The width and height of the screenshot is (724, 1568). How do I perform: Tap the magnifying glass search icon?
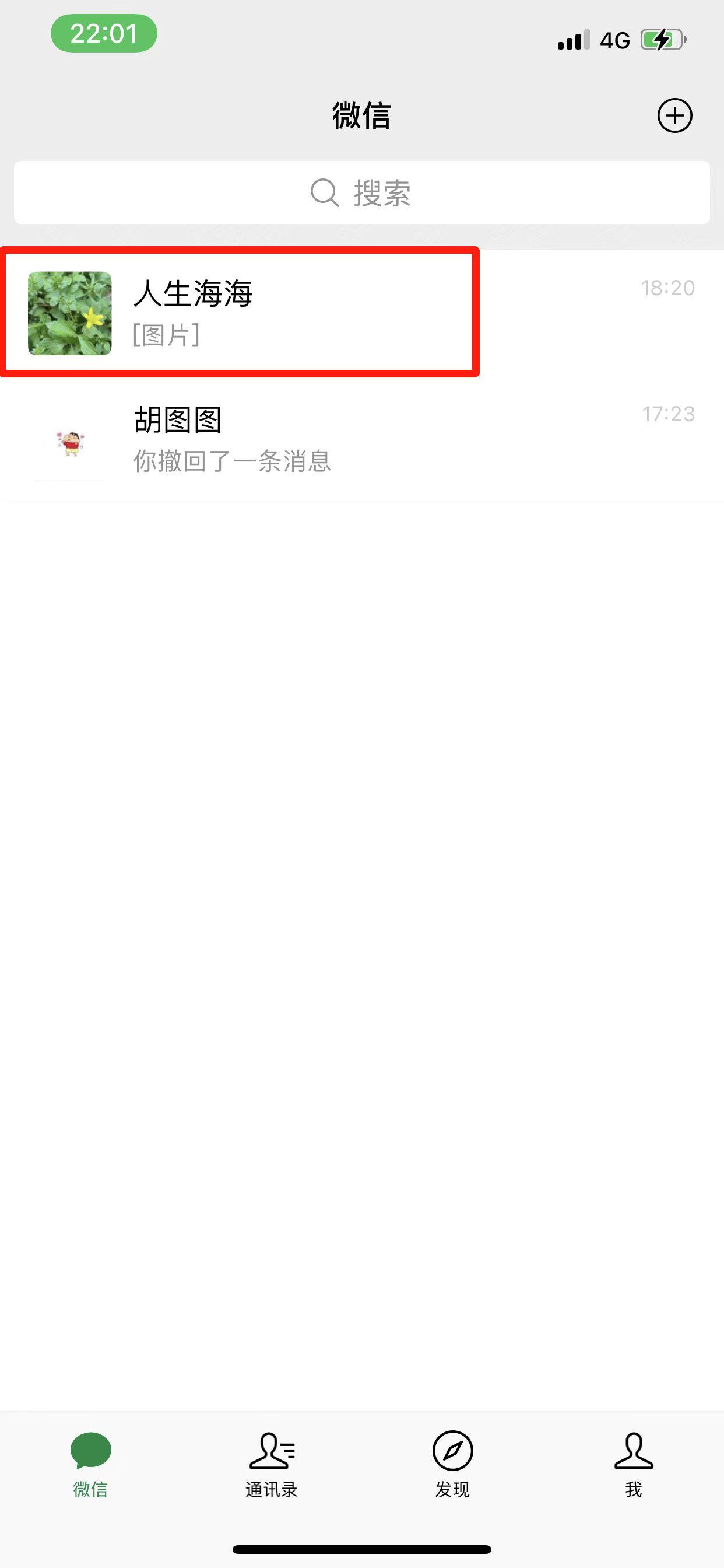(x=324, y=192)
